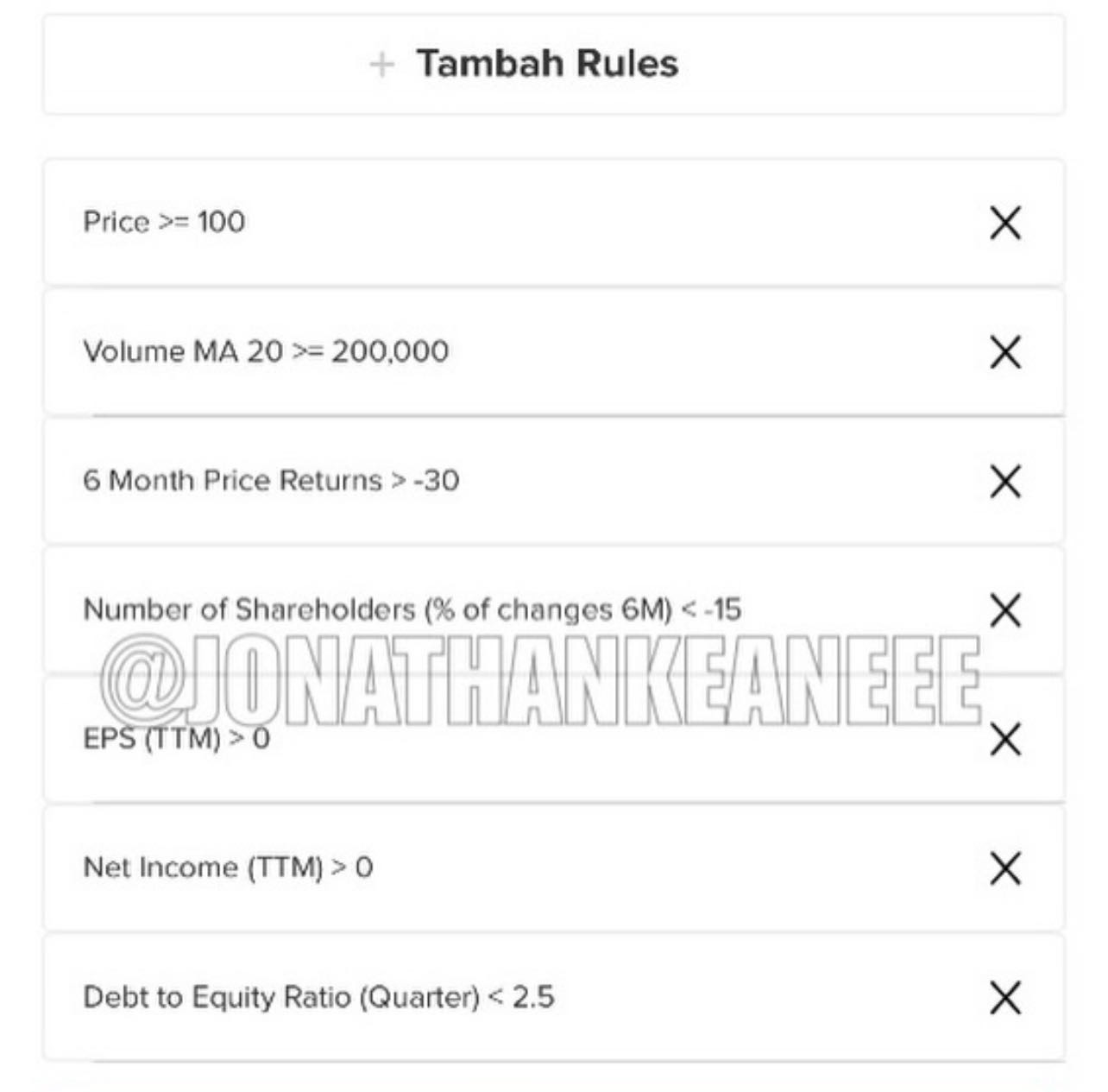Edit the Net Income (TTM) > 0 rule
Viewport: 1108px width, 1092px height.
[228, 868]
